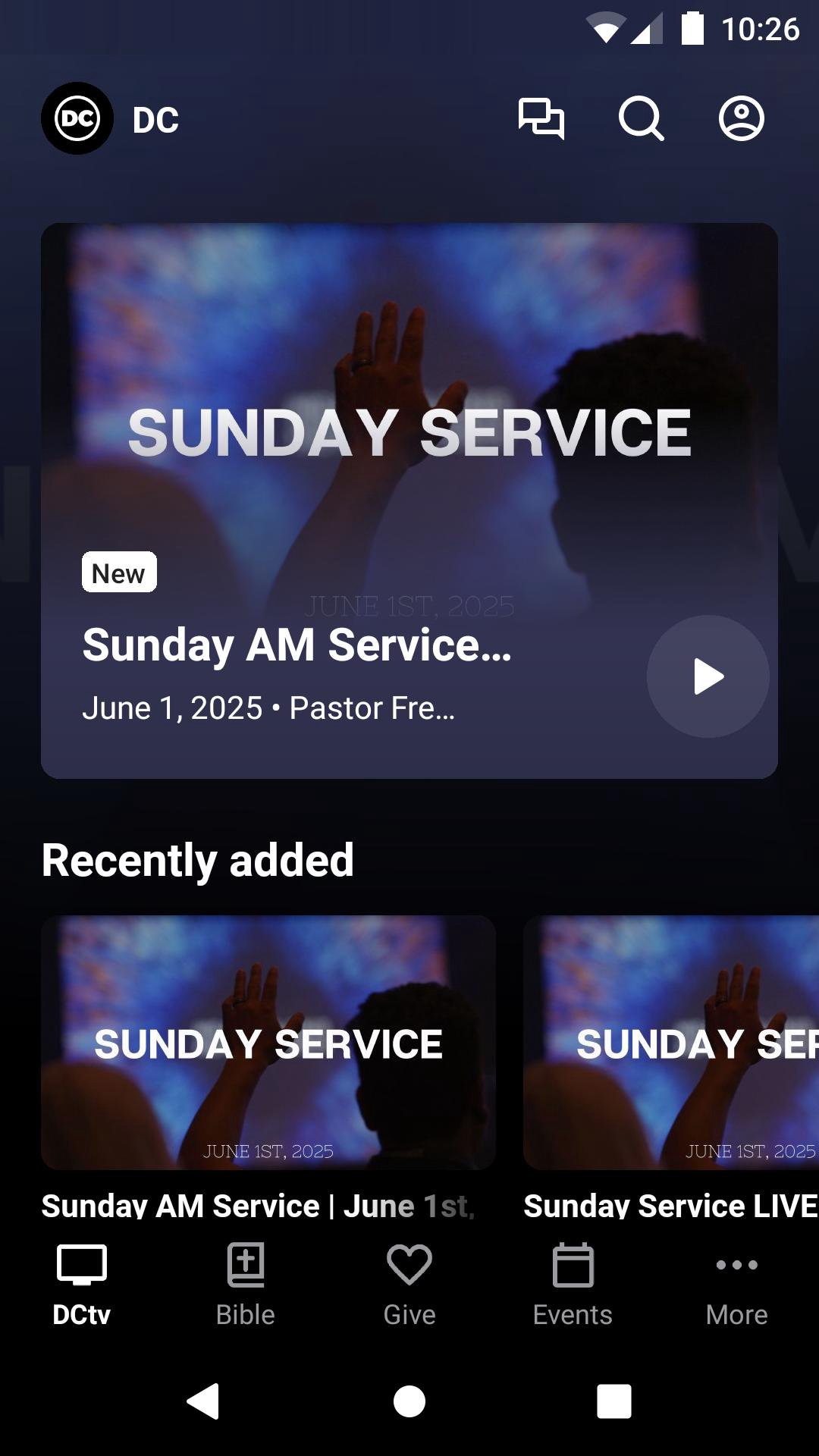Go to the system home screen
The image size is (819, 1456).
pos(409,1401)
